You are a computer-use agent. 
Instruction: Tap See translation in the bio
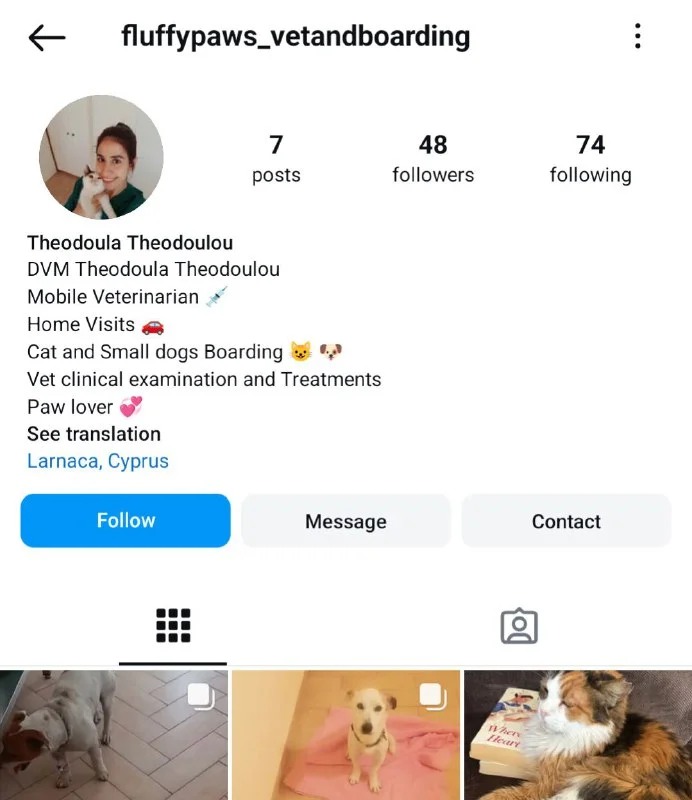(x=94, y=434)
